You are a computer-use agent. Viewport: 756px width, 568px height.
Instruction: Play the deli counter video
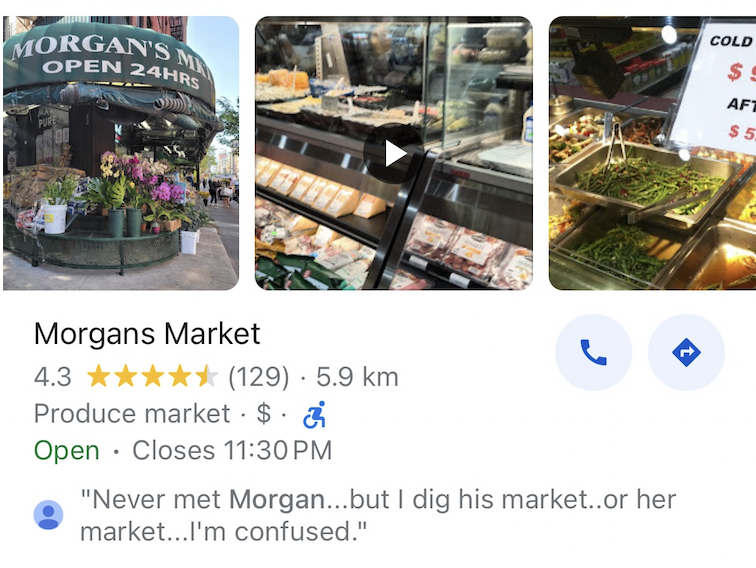[x=393, y=153]
